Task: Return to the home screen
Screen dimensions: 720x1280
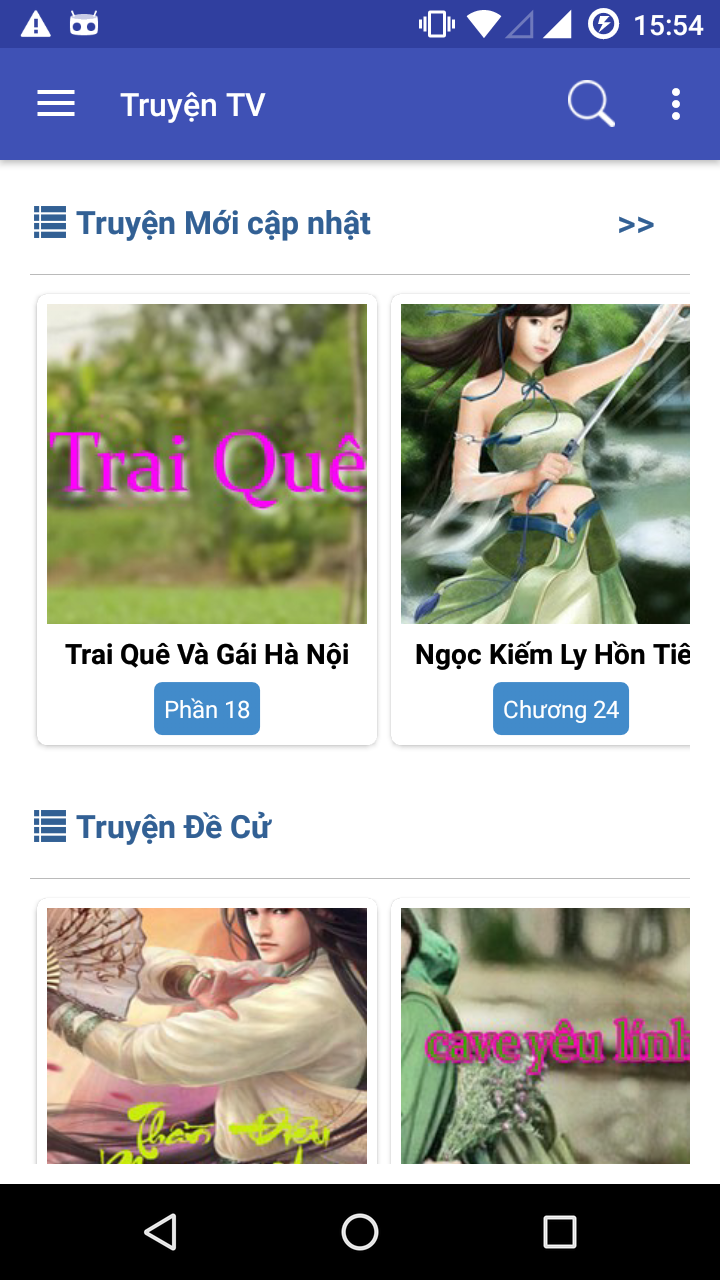Action: (360, 1232)
